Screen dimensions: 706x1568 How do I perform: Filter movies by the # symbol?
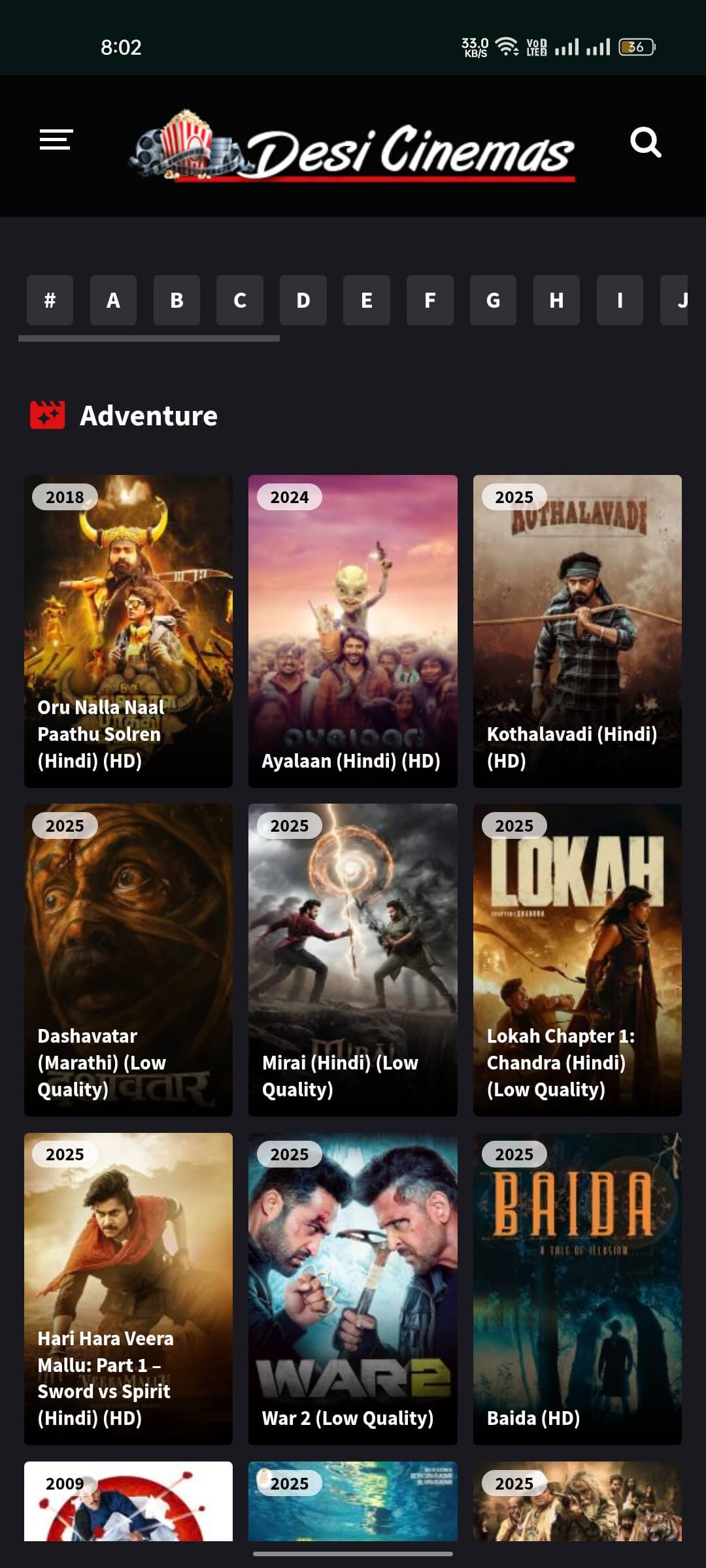(x=50, y=301)
